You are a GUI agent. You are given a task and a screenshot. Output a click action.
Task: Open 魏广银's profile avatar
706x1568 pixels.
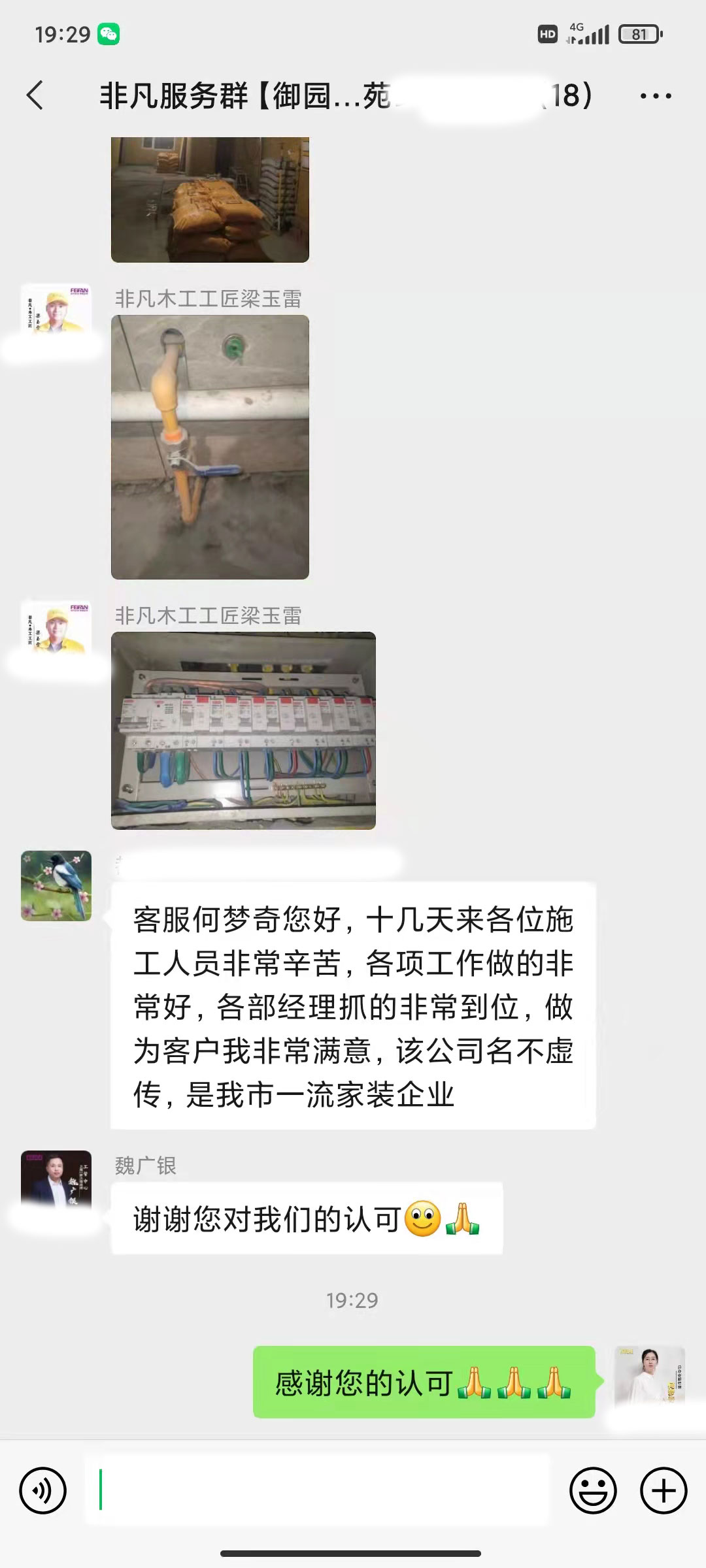tap(56, 1184)
